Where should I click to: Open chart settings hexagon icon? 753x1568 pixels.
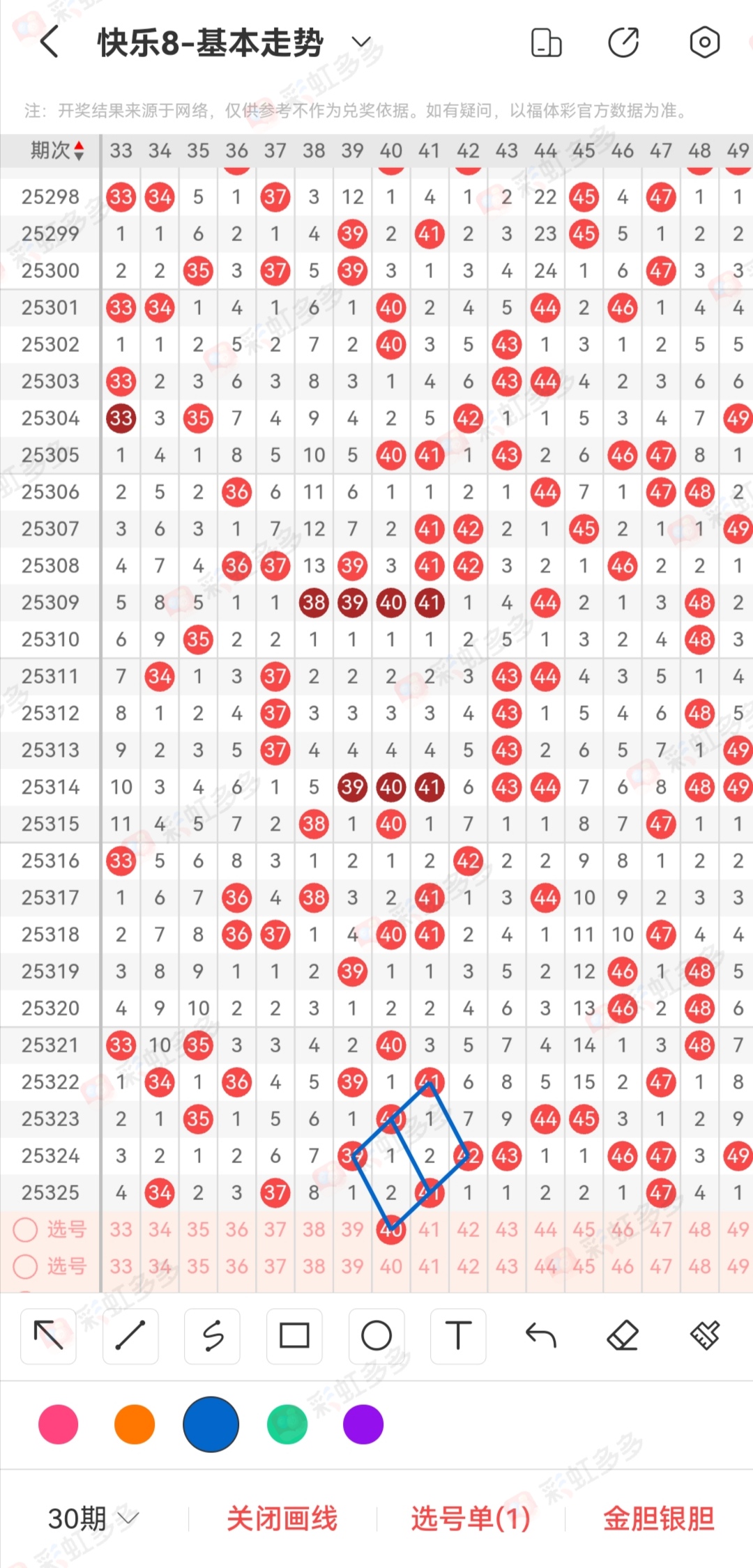click(704, 43)
